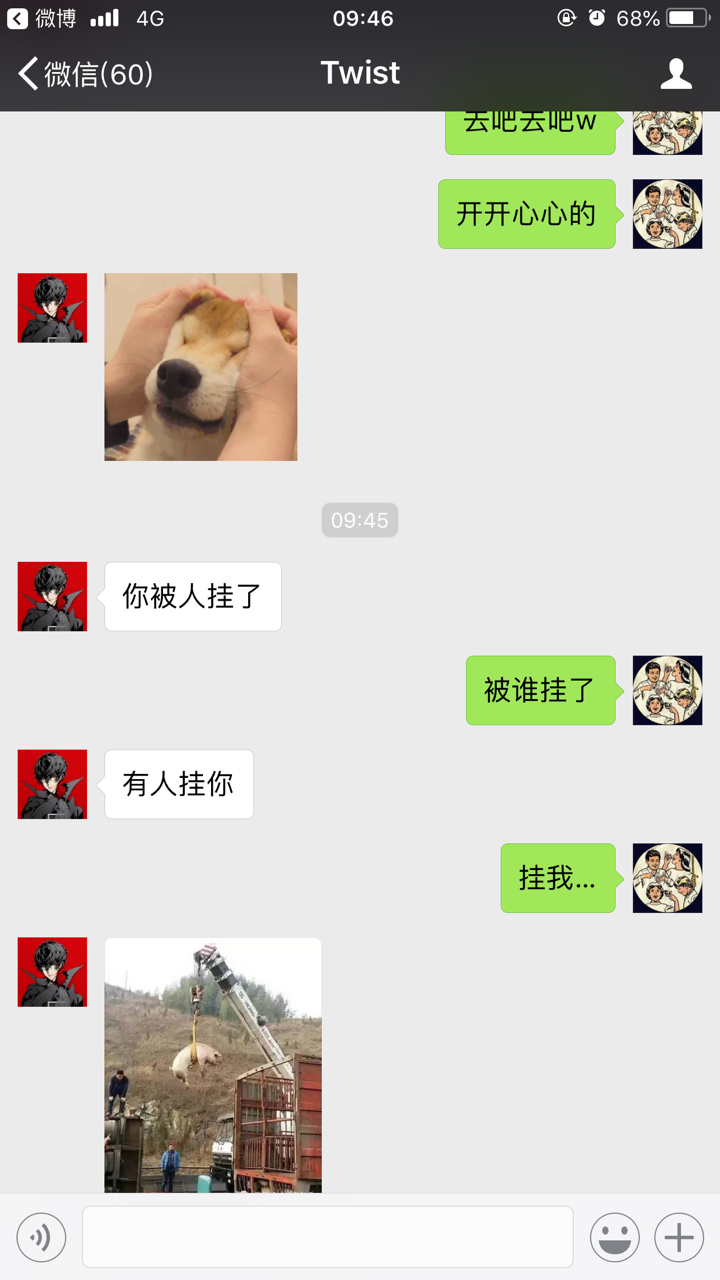Screen dimensions: 720x1280
Task: Open the emoji sticker panel
Action: 614,1238
